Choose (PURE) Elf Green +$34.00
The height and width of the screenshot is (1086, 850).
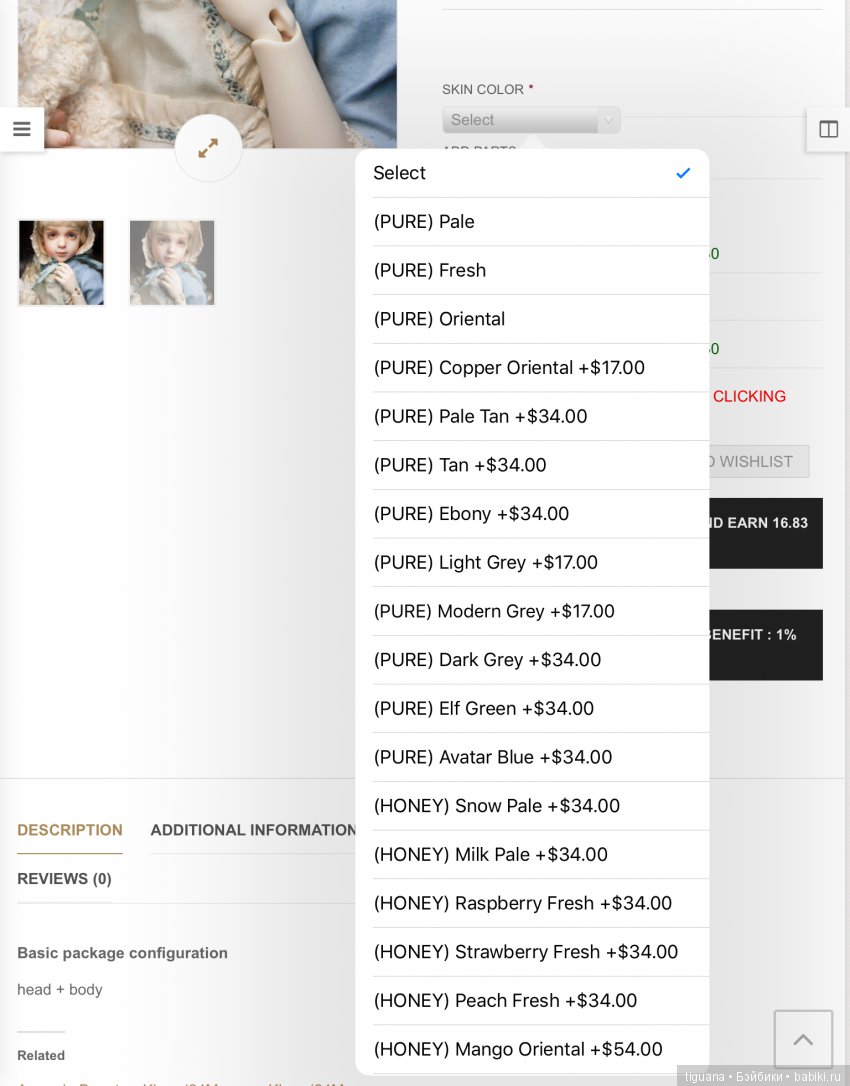click(531, 709)
